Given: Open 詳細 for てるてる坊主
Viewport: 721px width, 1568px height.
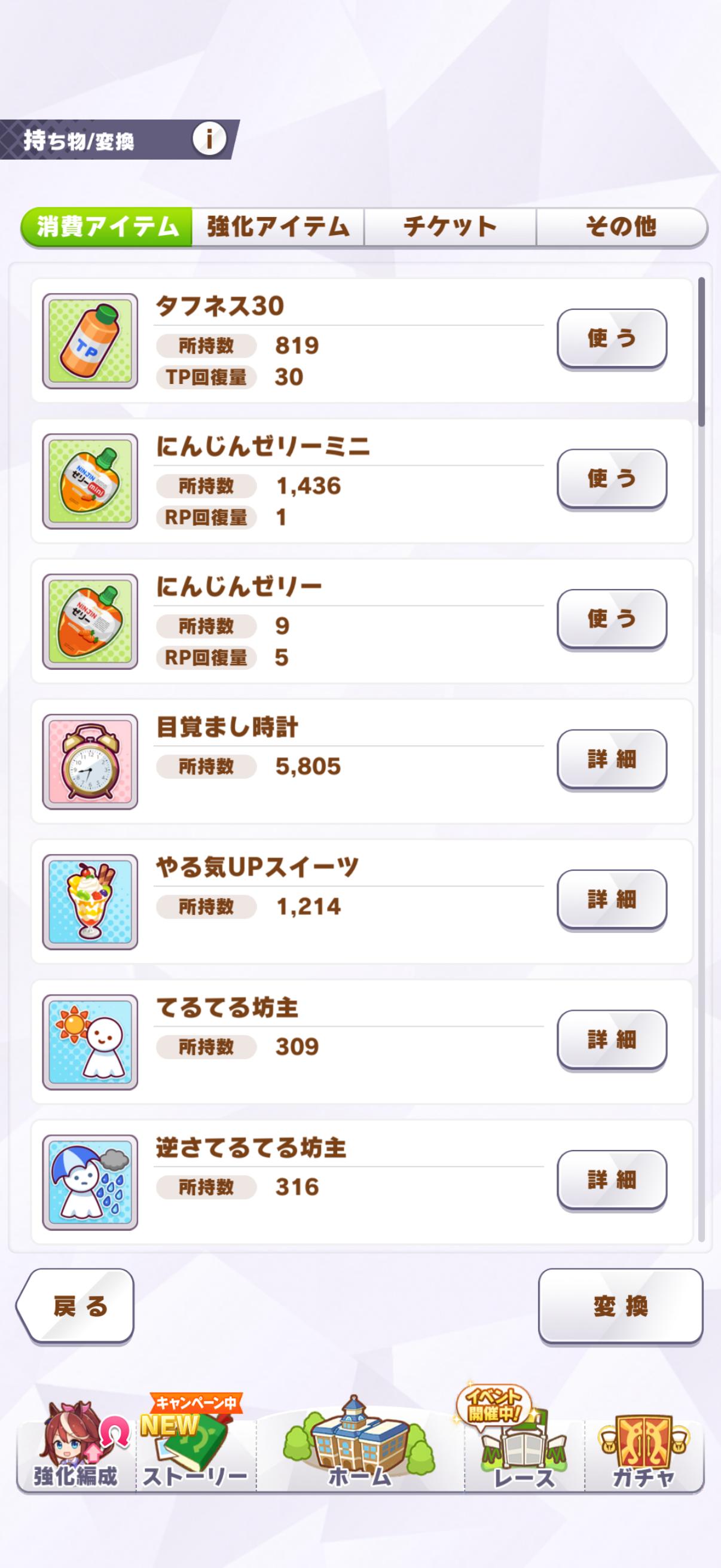Looking at the screenshot, I should [x=612, y=1039].
